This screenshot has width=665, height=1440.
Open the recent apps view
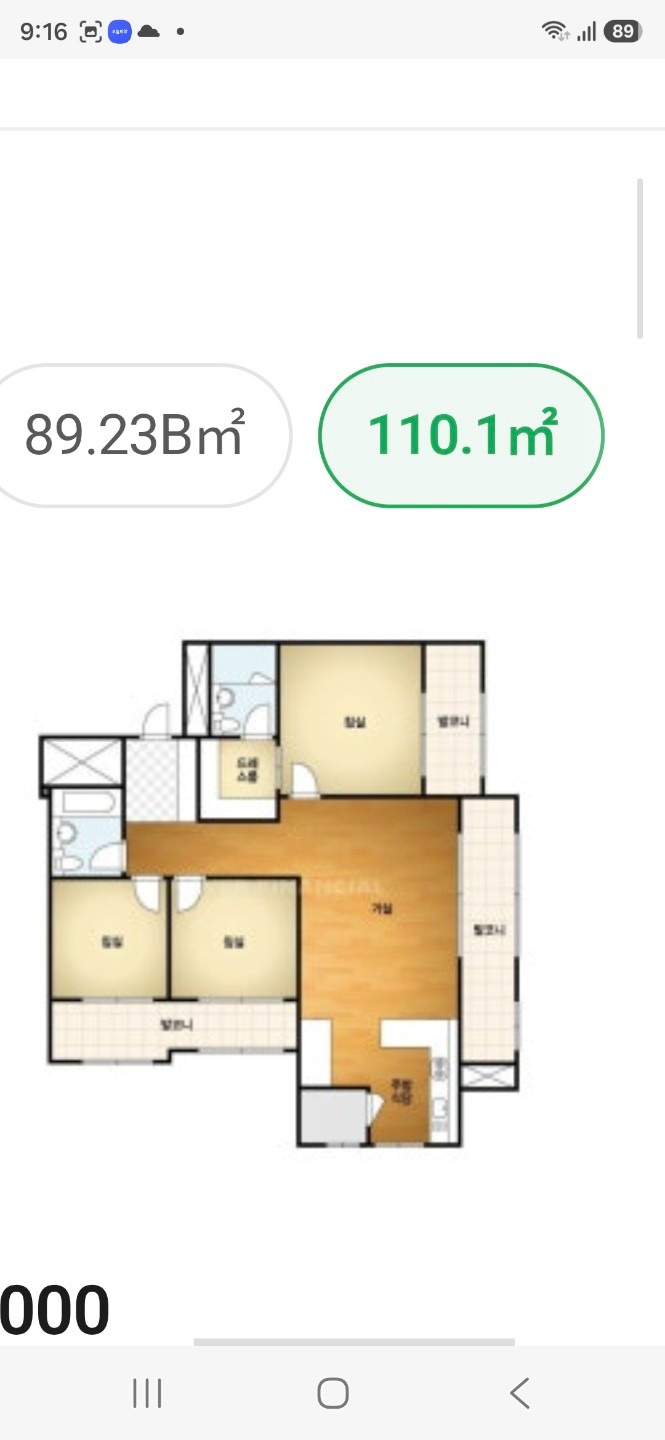point(147,1393)
